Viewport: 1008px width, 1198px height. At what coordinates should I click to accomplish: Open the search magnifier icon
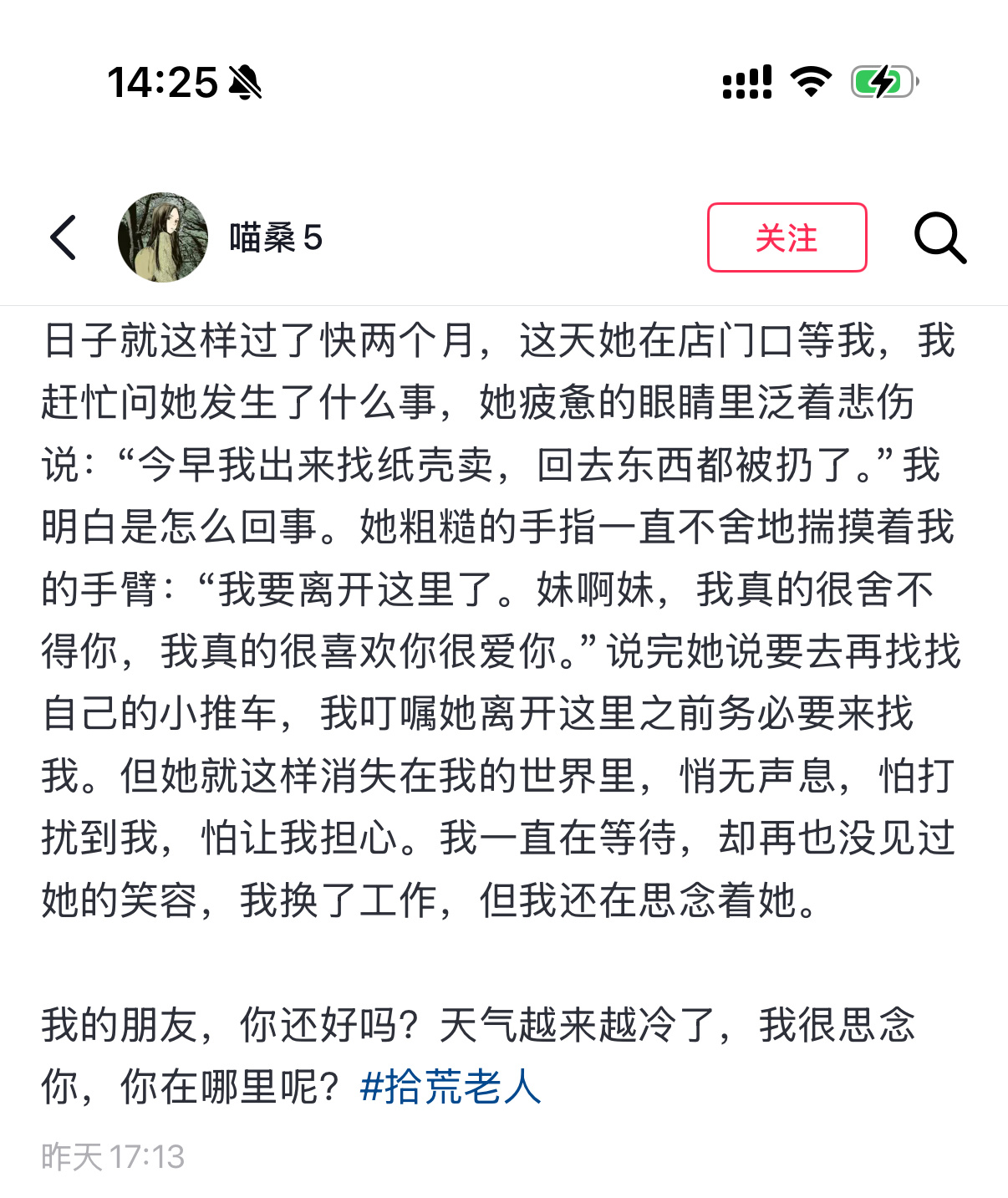939,237
